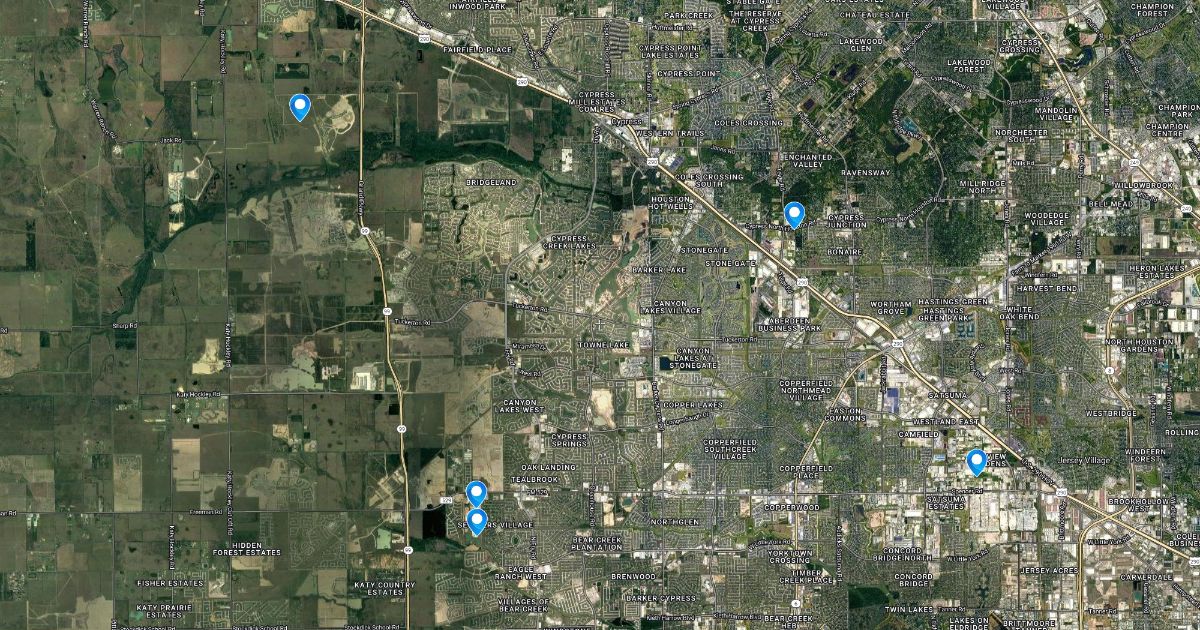Viewport: 1200px width, 630px height.
Task: Open the pin over Settlers Village label
Action: click(477, 521)
